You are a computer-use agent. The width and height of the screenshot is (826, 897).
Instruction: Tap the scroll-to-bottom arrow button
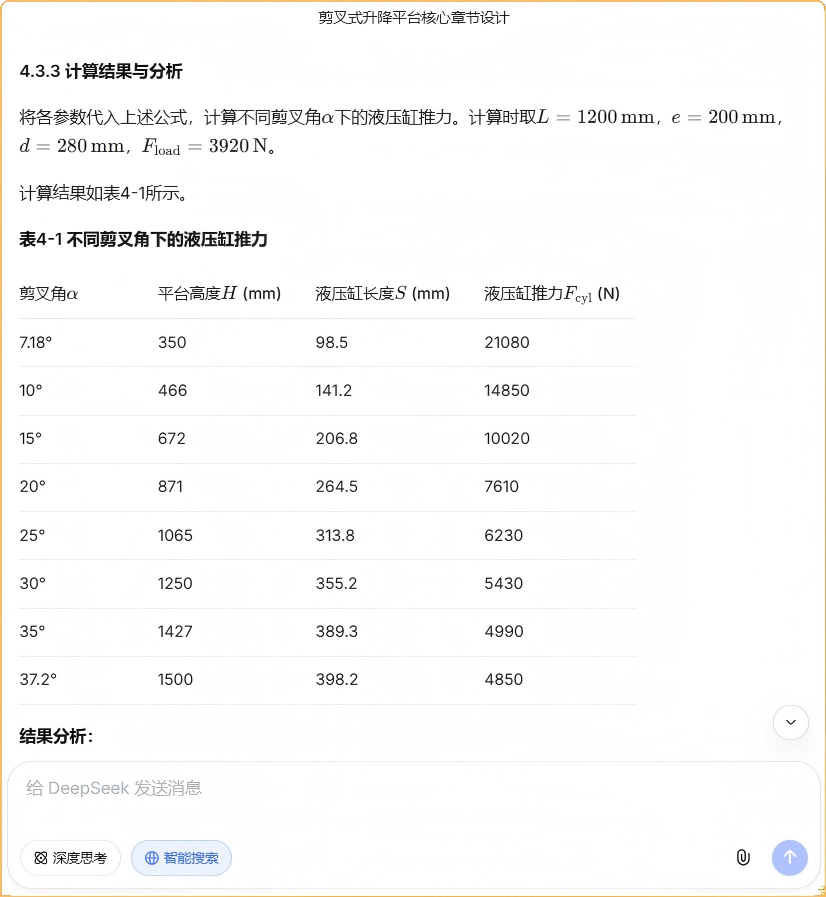tap(791, 722)
